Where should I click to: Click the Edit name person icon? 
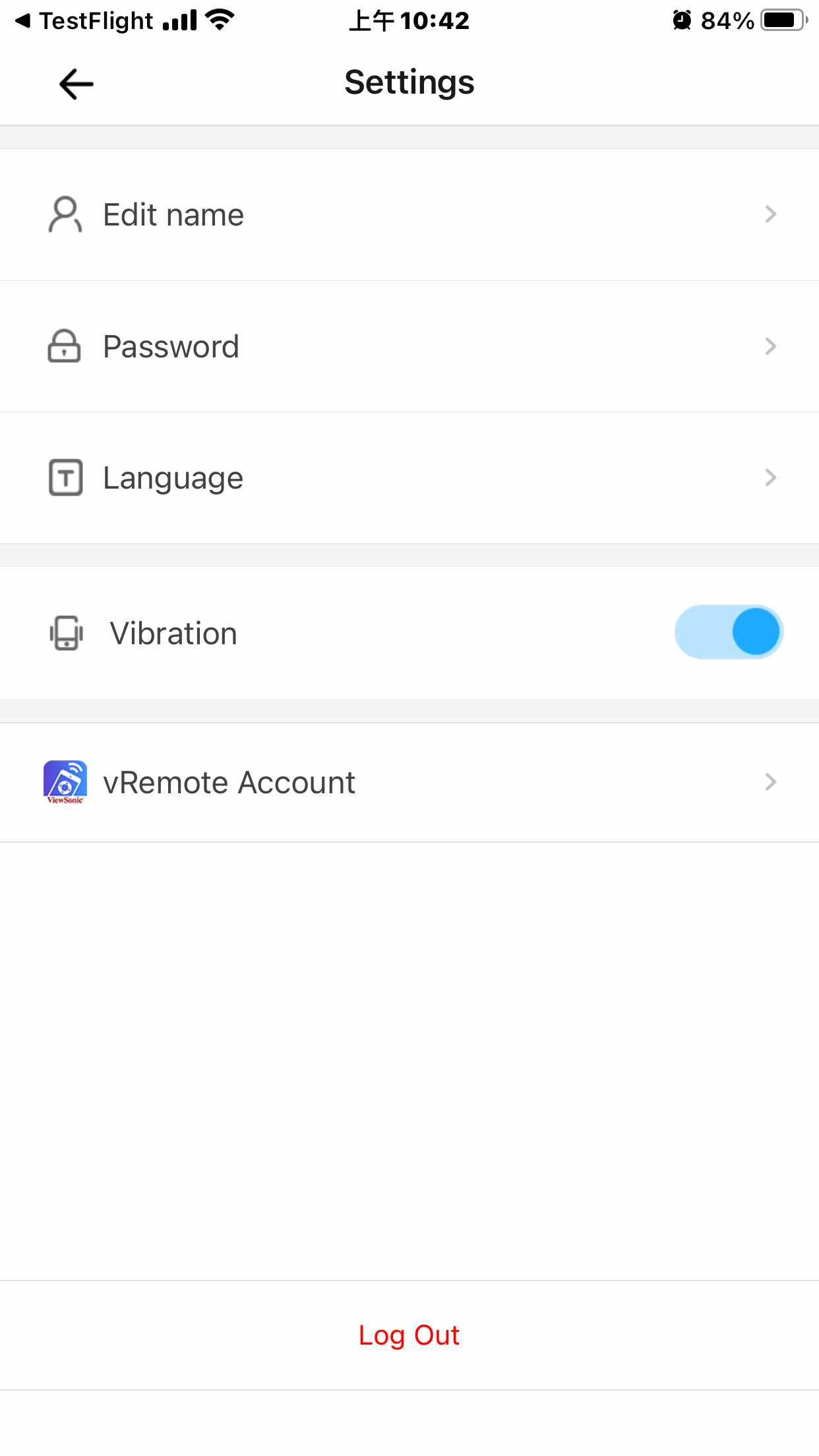click(x=65, y=214)
